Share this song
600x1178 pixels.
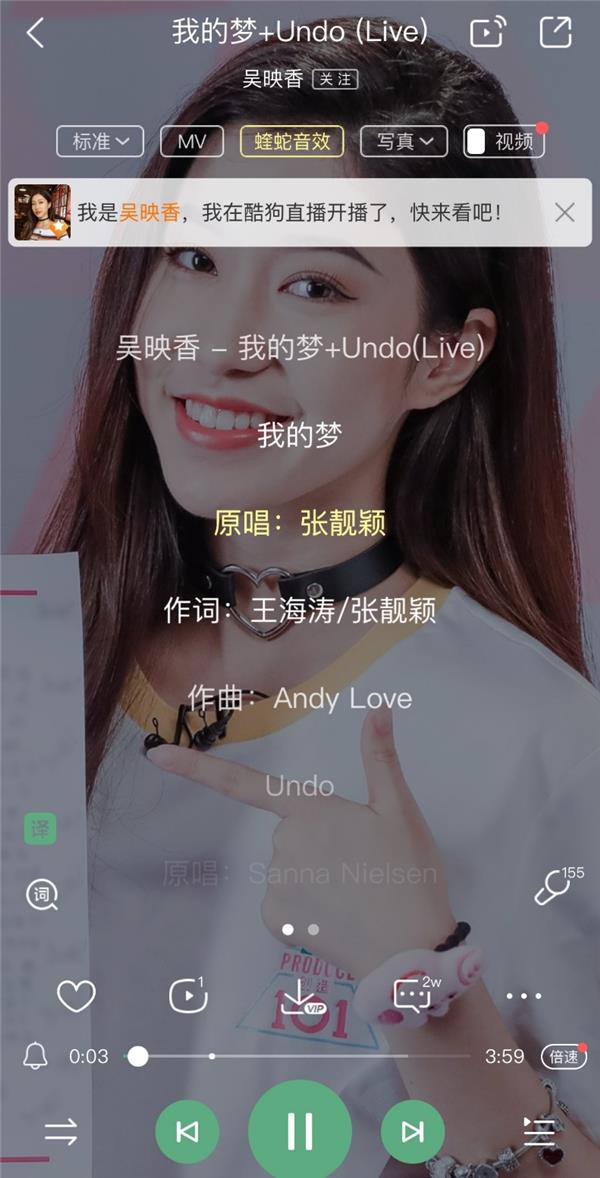pos(555,32)
